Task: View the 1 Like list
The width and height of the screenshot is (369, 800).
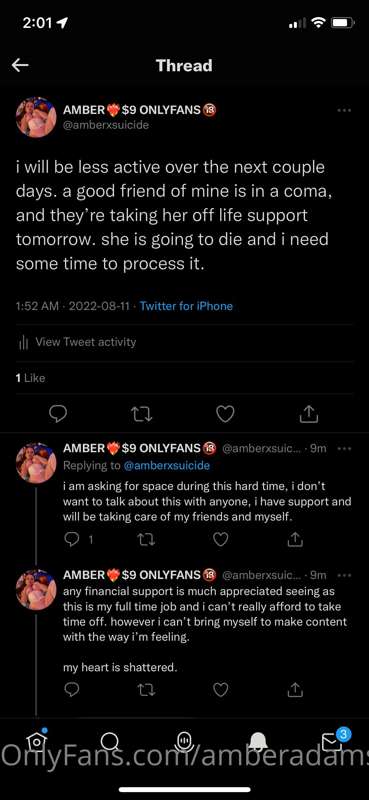Action: tap(31, 378)
